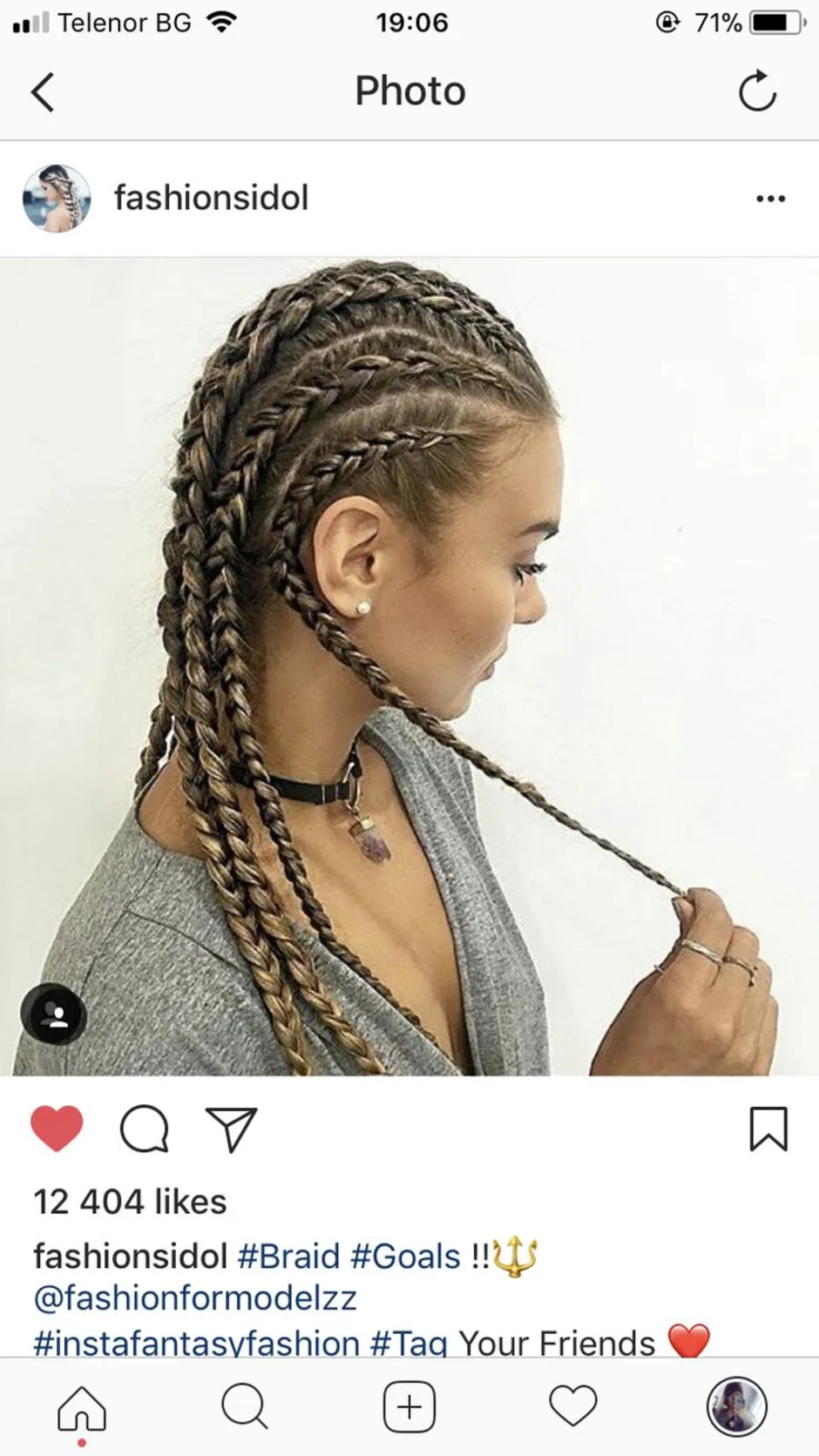Open the three-dot post options menu
Viewport: 819px width, 1456px height.
(x=770, y=199)
